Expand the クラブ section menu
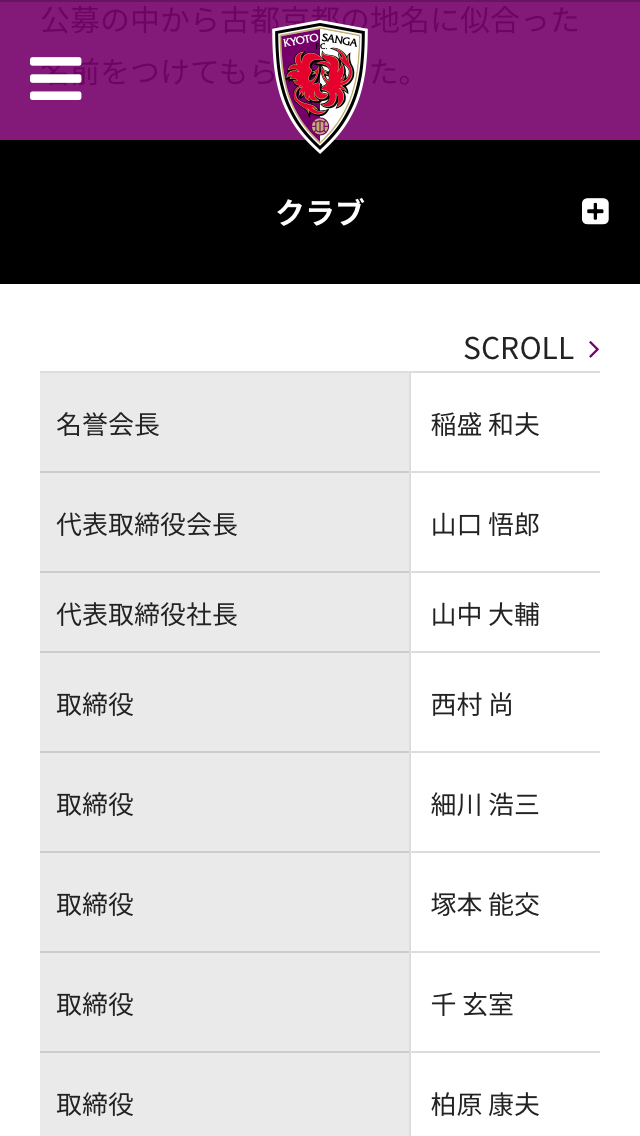 point(595,212)
